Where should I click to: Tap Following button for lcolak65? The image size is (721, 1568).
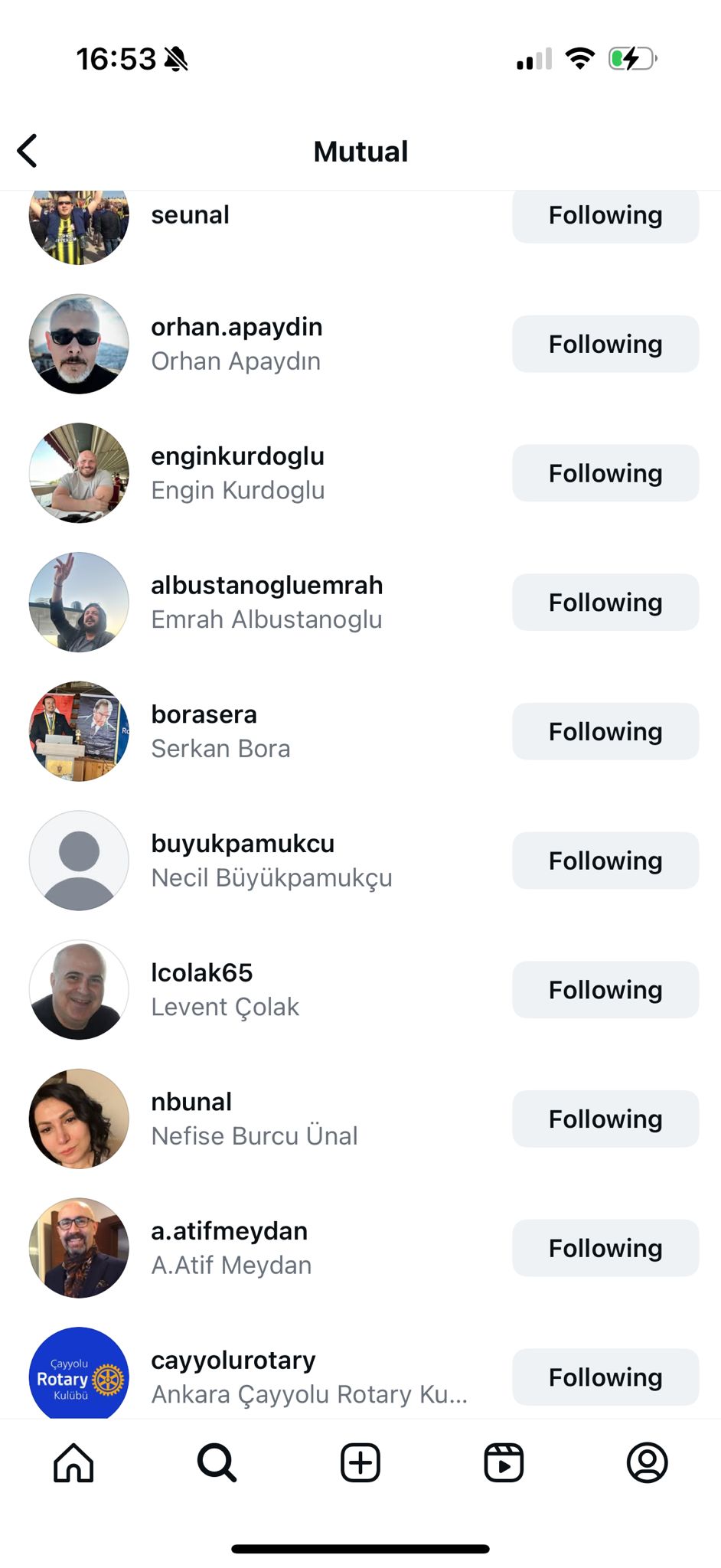pyautogui.click(x=605, y=990)
